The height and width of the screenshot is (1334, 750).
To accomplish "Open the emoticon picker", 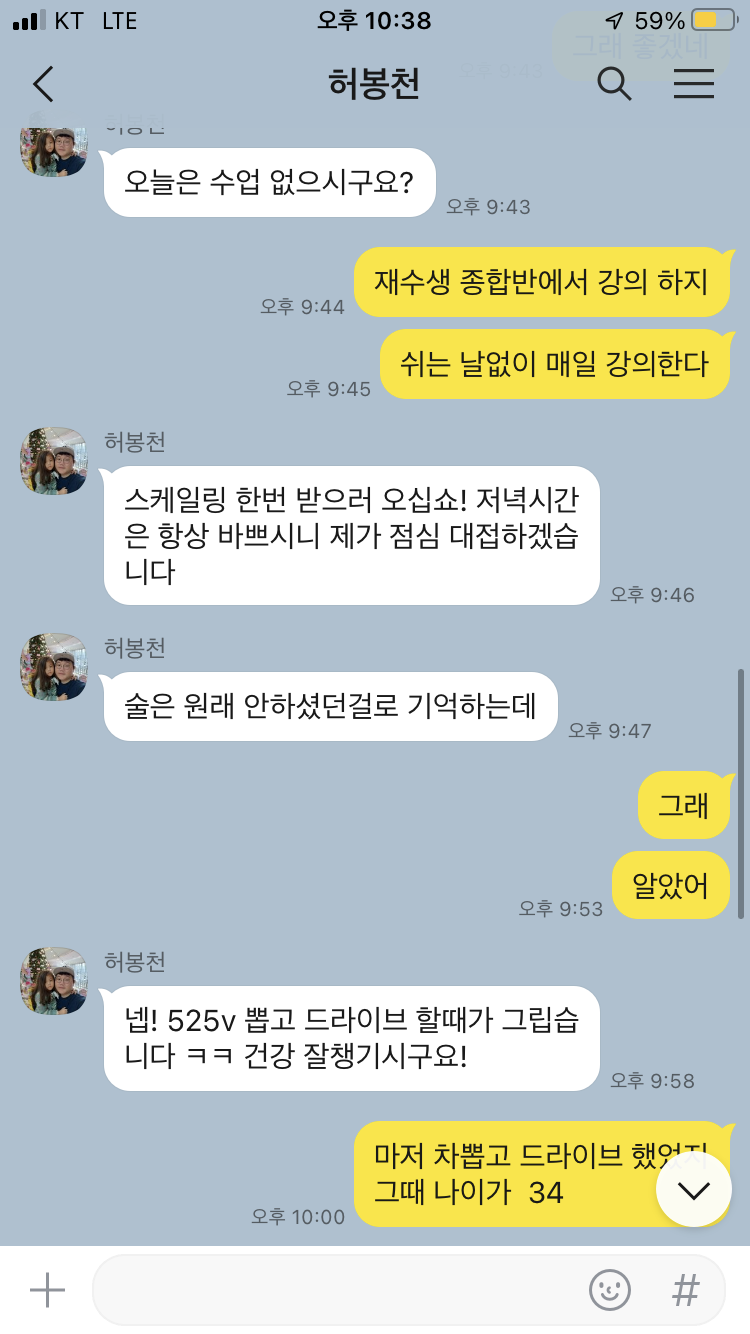I will (609, 1290).
